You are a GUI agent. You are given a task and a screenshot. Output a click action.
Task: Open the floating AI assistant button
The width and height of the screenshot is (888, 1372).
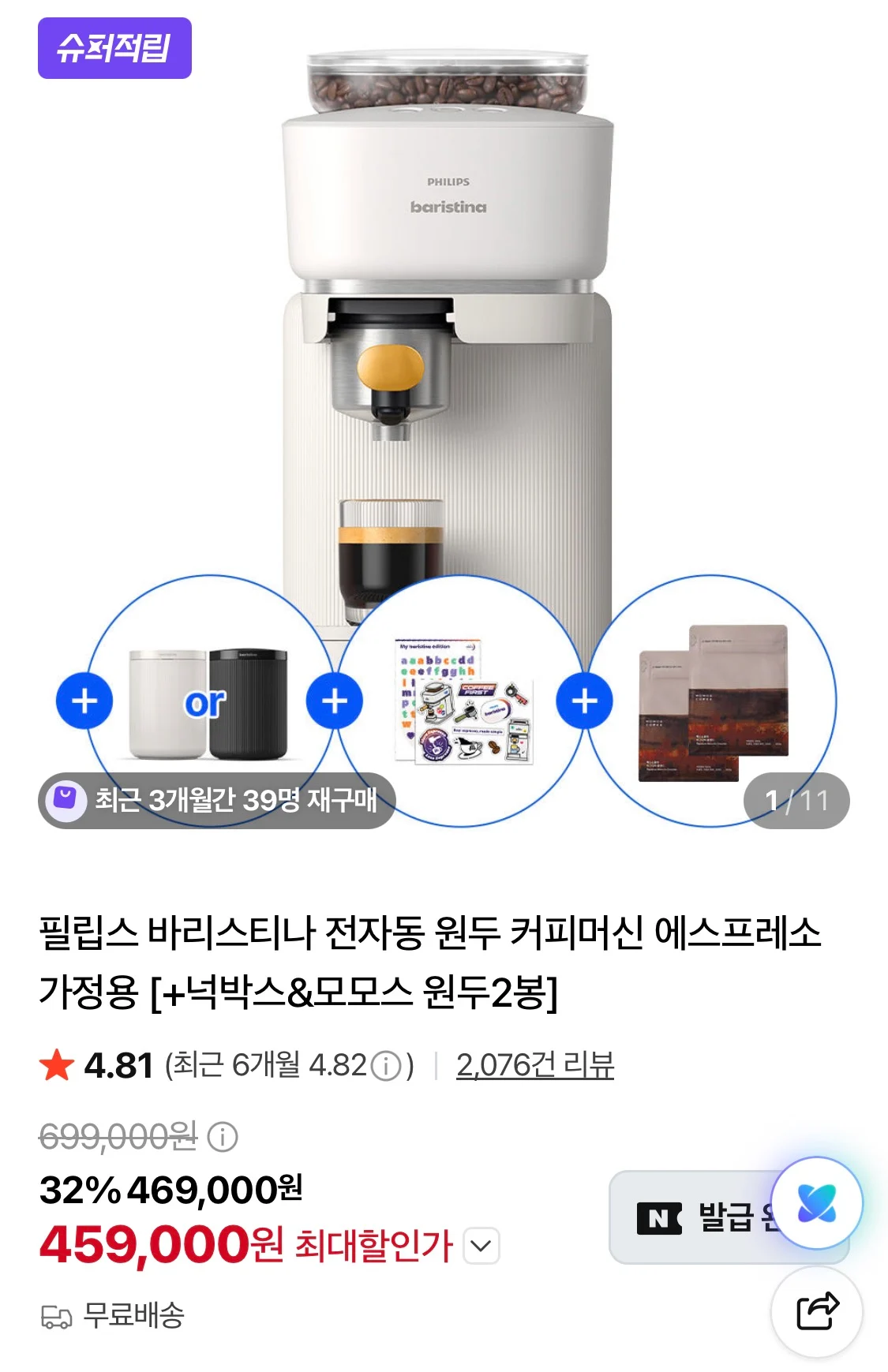point(816,1202)
